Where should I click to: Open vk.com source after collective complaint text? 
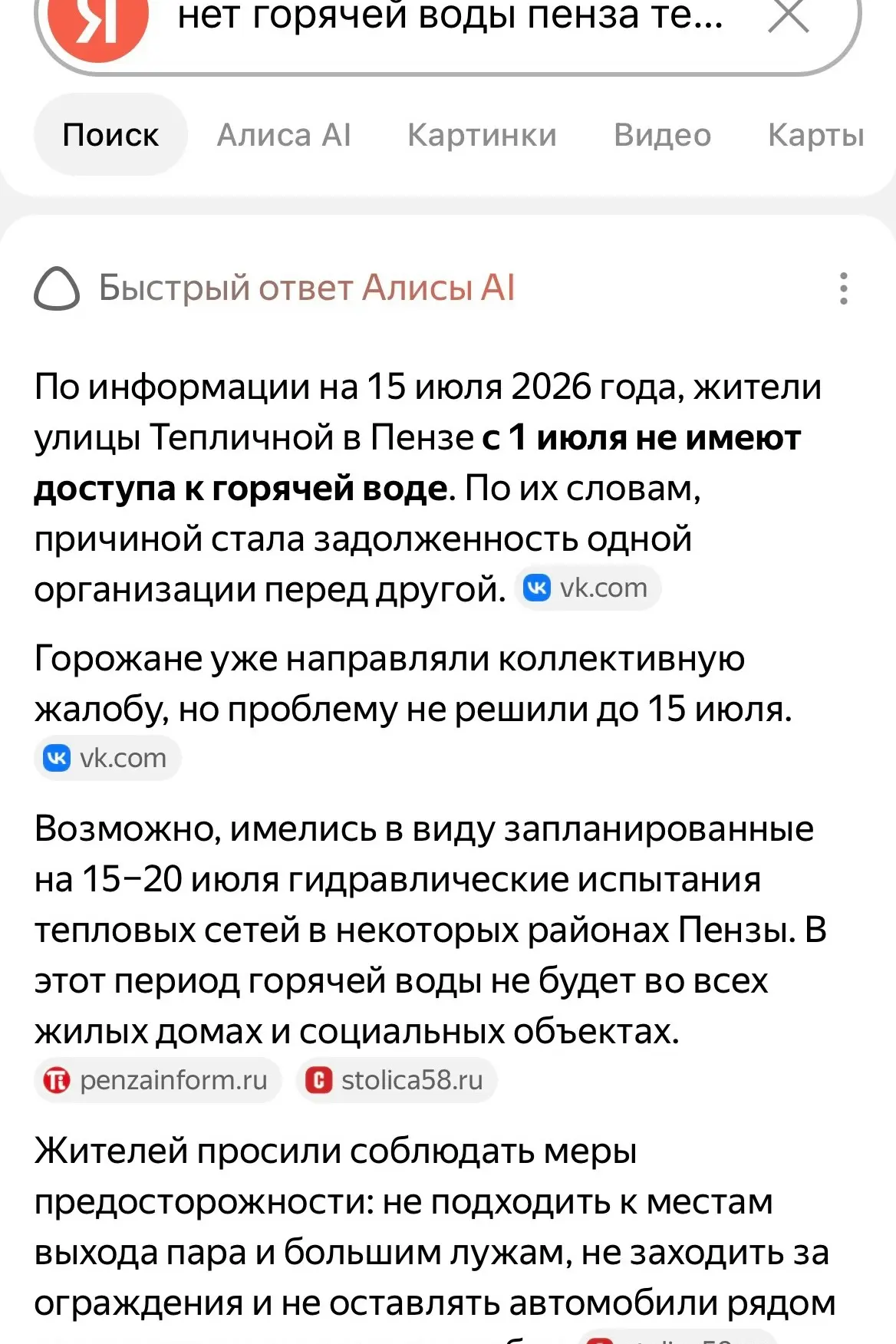click(107, 759)
